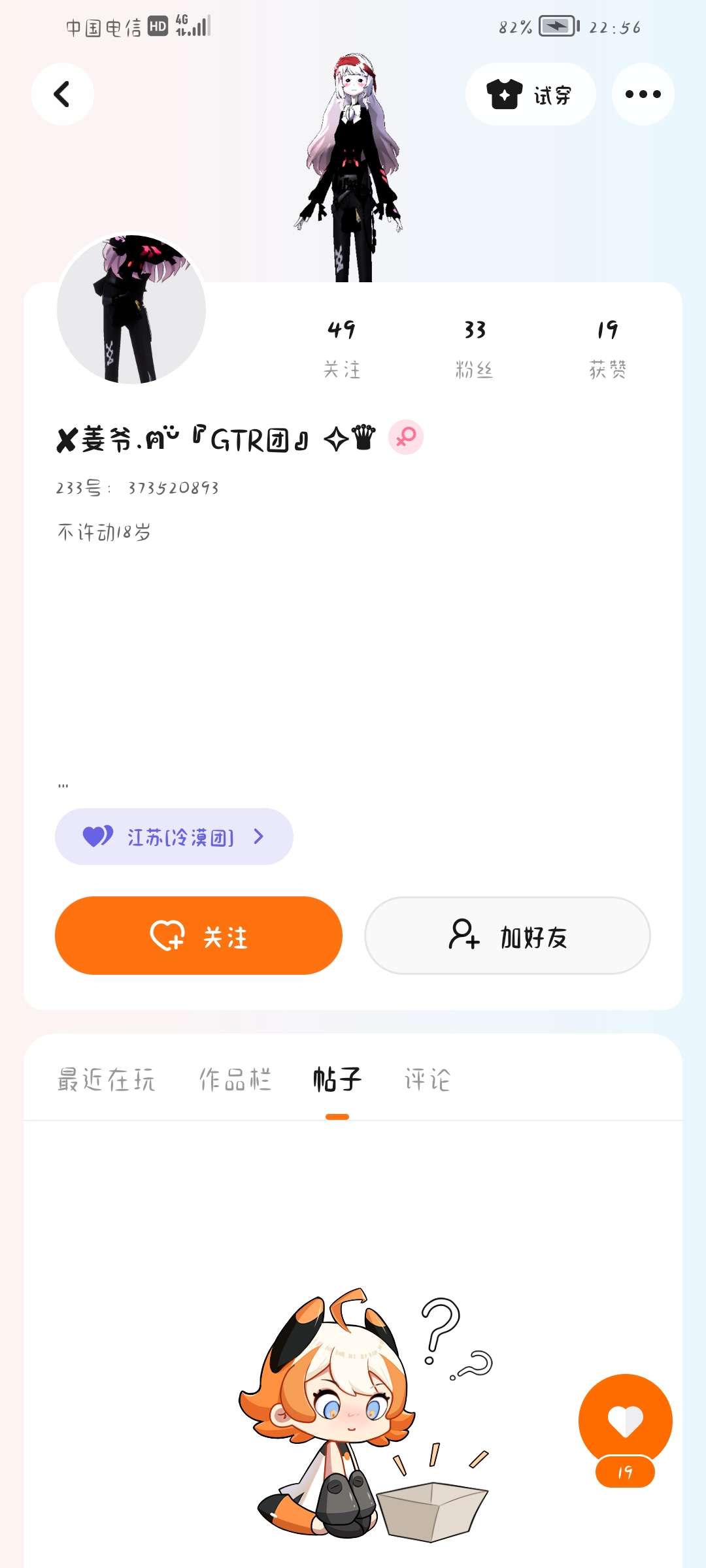This screenshot has width=706, height=1568.
Task: Open the 江苏[冷漠团] group chip
Action: pyautogui.click(x=174, y=837)
